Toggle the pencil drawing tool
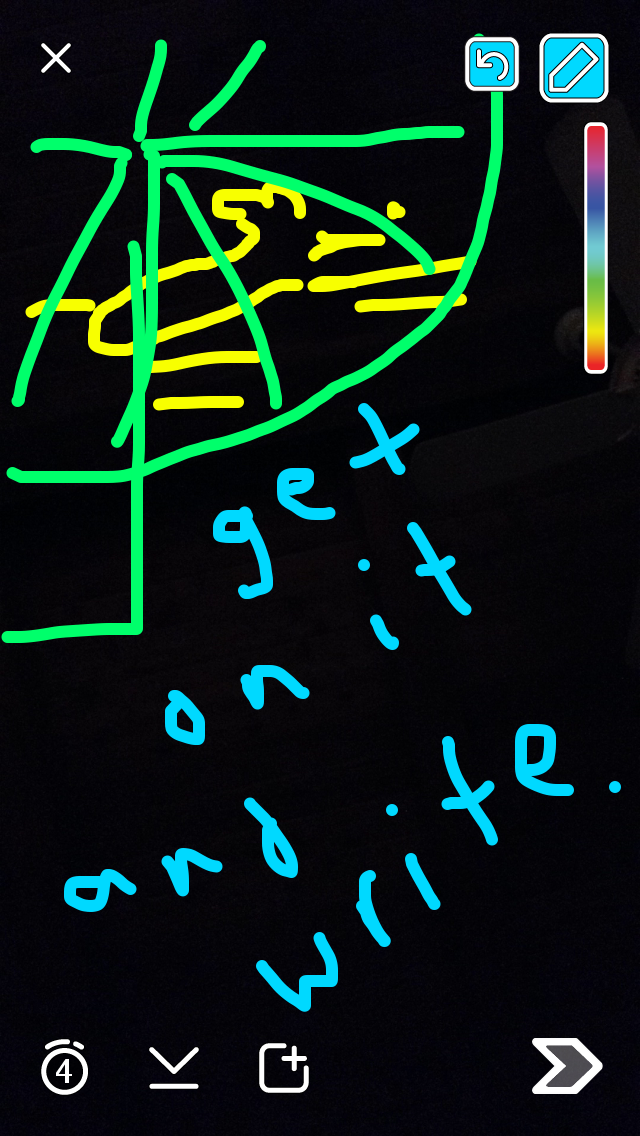Screen dimensions: 640x1136 click(574, 67)
